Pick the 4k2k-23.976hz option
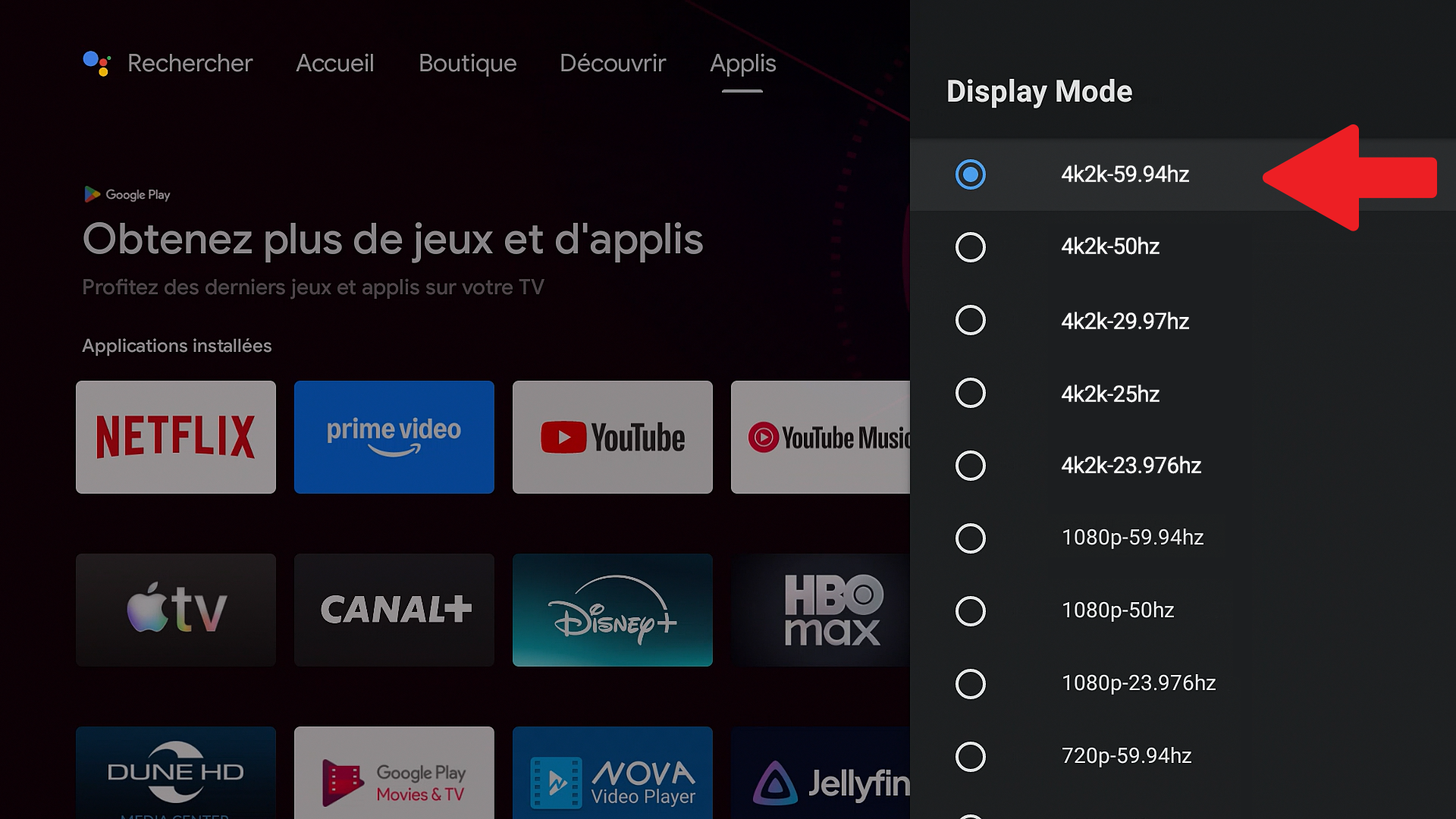The image size is (1456, 819). tap(1130, 466)
